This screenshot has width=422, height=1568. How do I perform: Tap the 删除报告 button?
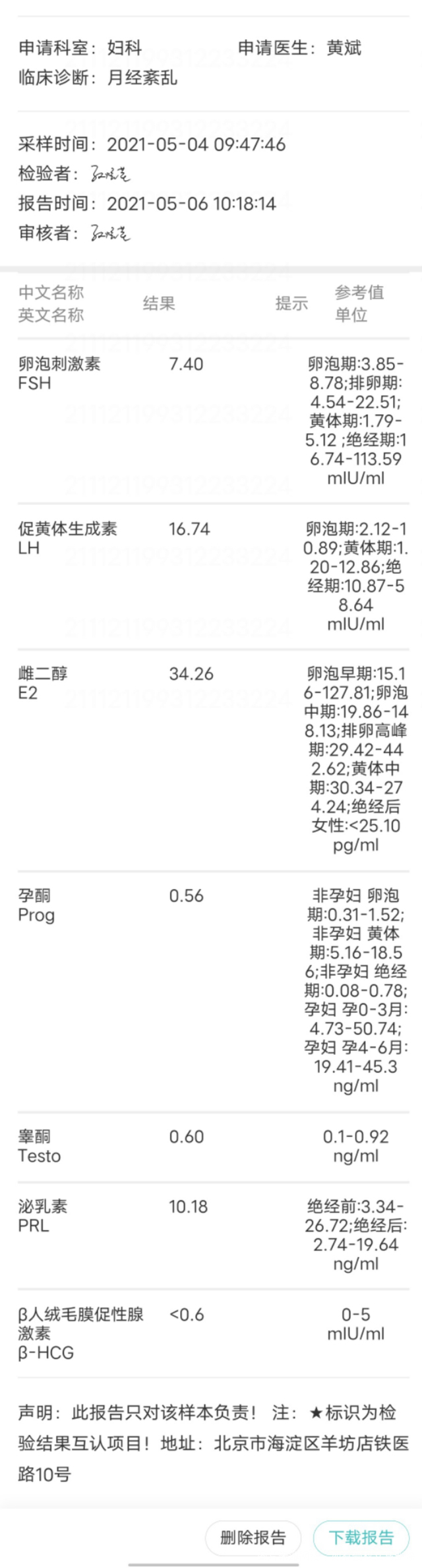(x=253, y=1538)
